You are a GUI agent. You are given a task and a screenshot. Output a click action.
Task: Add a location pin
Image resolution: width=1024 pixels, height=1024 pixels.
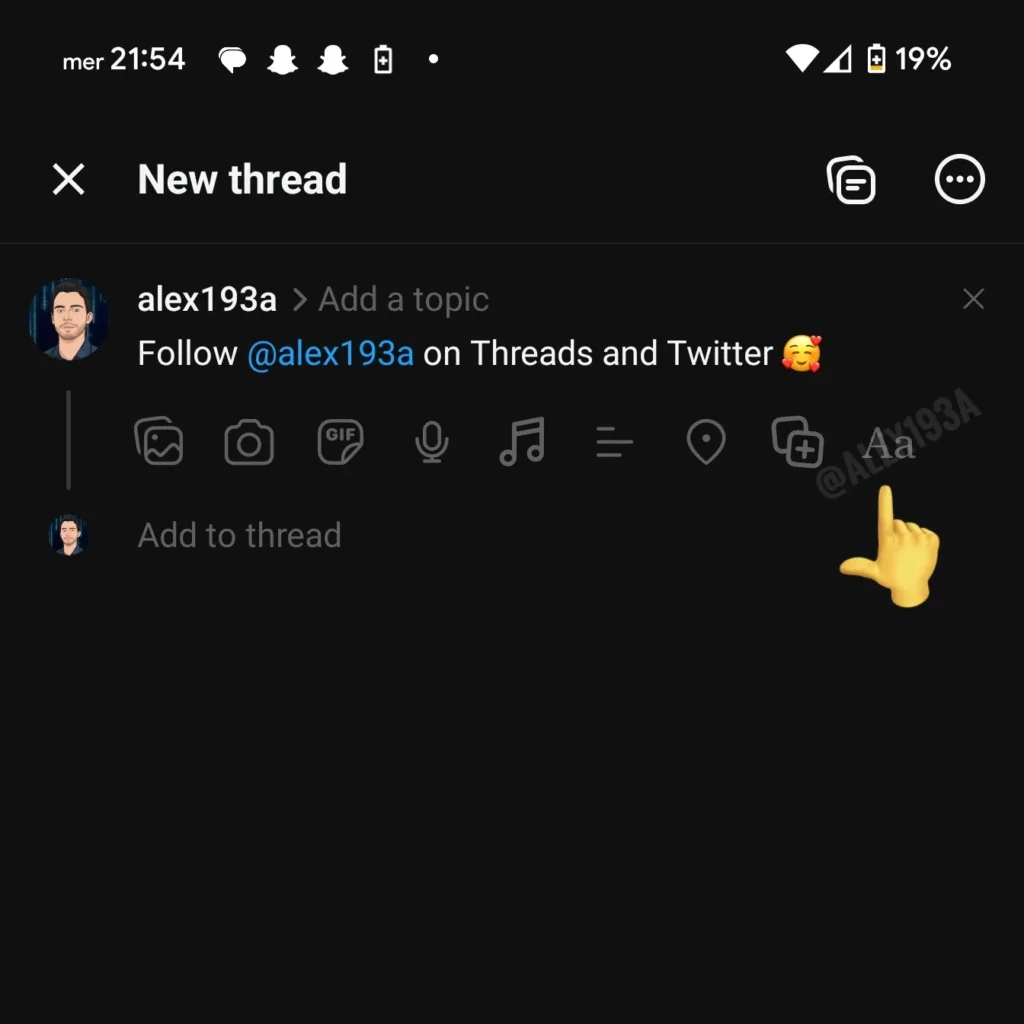tap(705, 441)
